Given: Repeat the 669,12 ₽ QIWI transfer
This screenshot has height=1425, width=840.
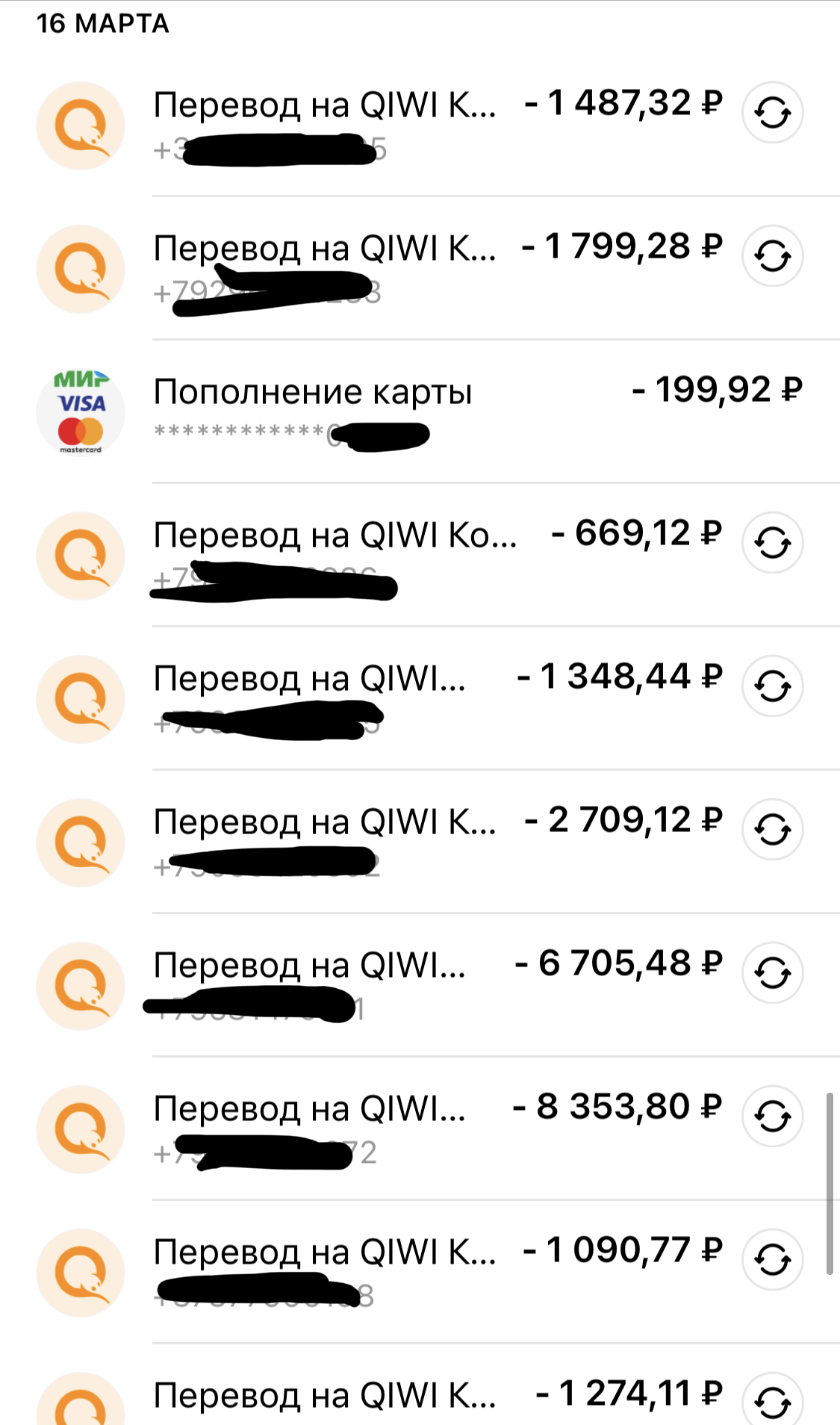Looking at the screenshot, I should click(772, 543).
